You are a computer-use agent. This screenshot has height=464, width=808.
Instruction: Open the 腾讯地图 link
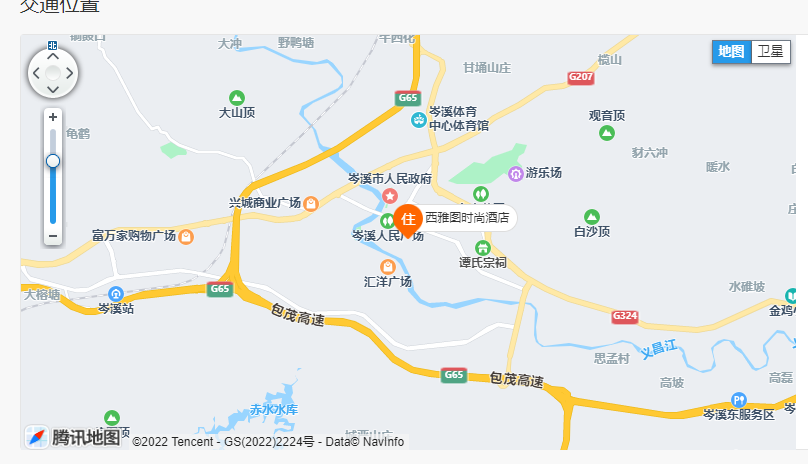point(73,437)
